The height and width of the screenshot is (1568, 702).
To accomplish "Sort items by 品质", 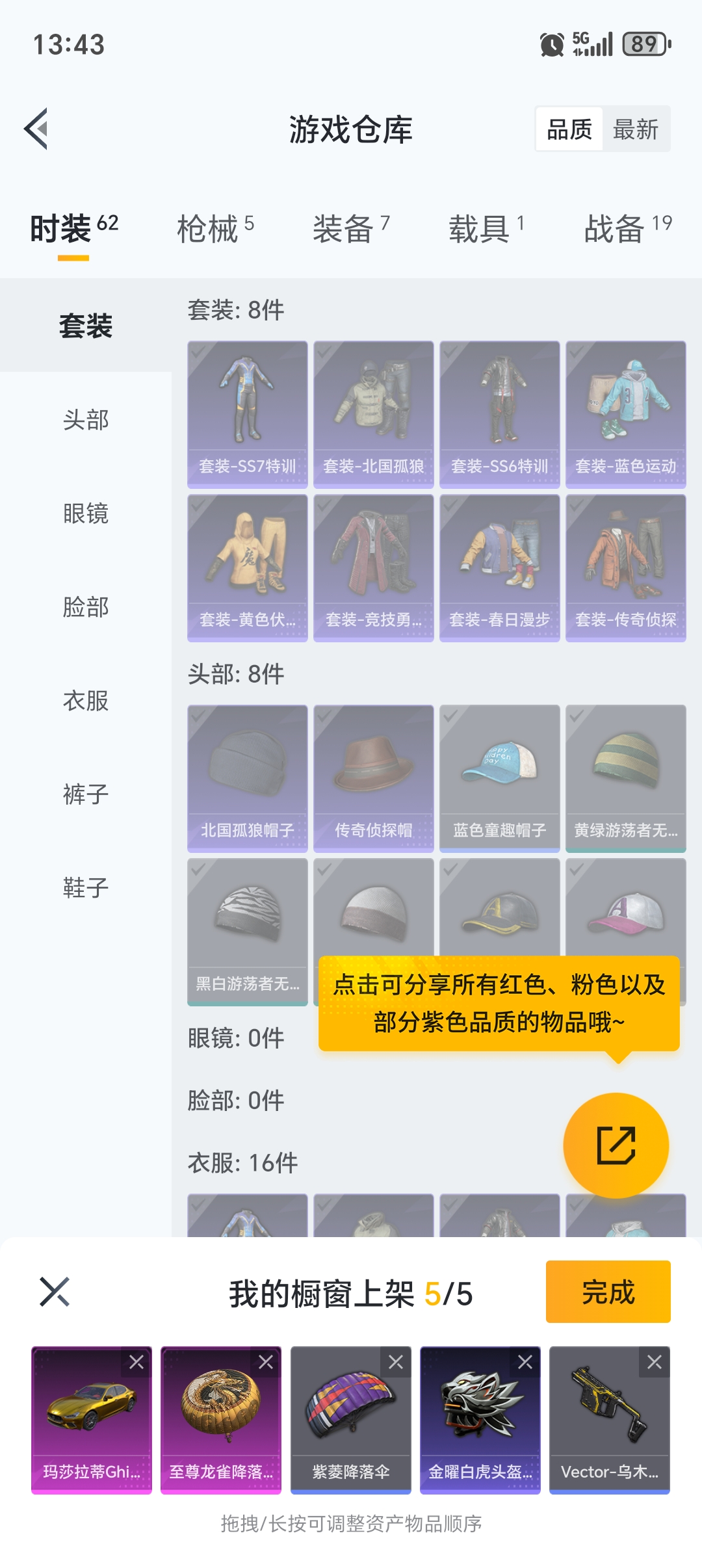I will click(x=569, y=129).
